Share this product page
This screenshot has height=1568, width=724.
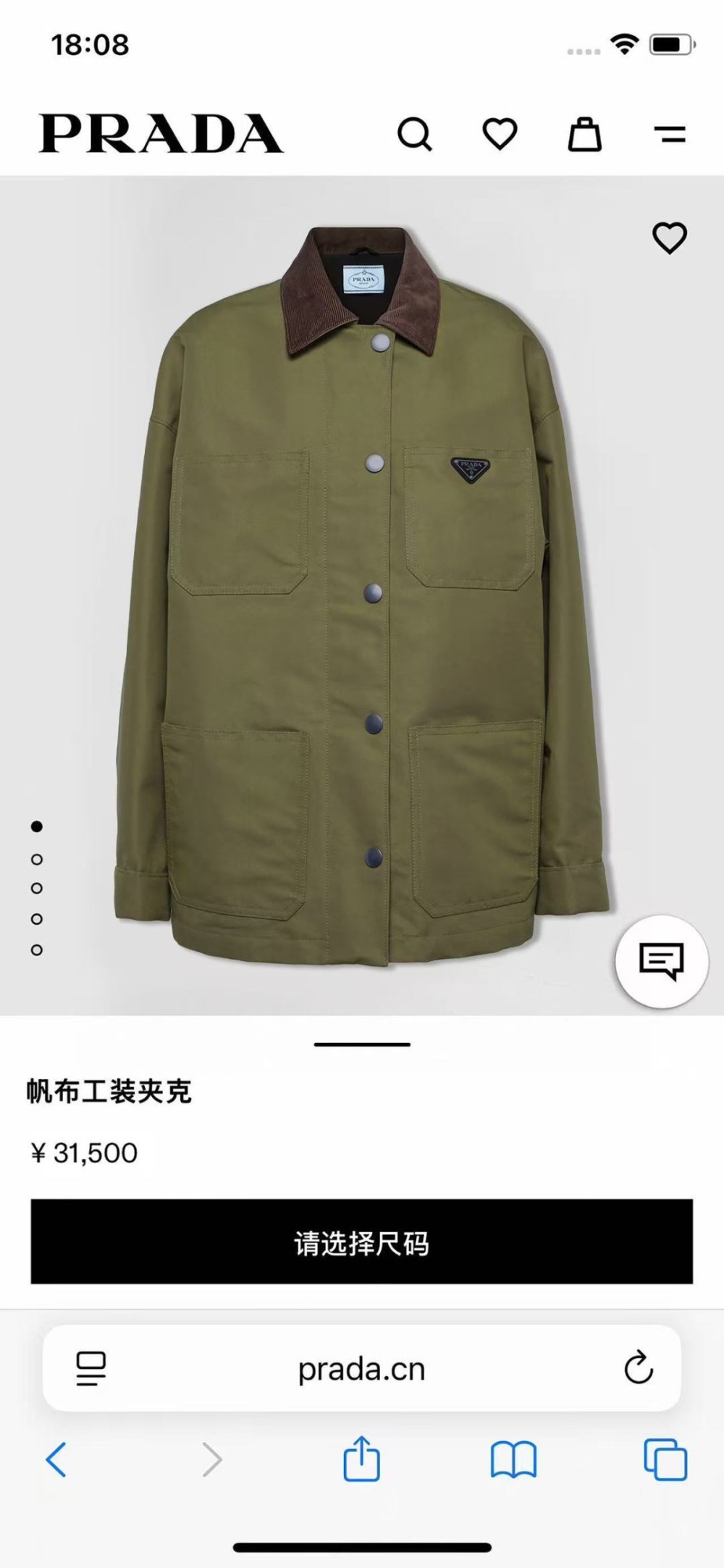click(x=361, y=1459)
